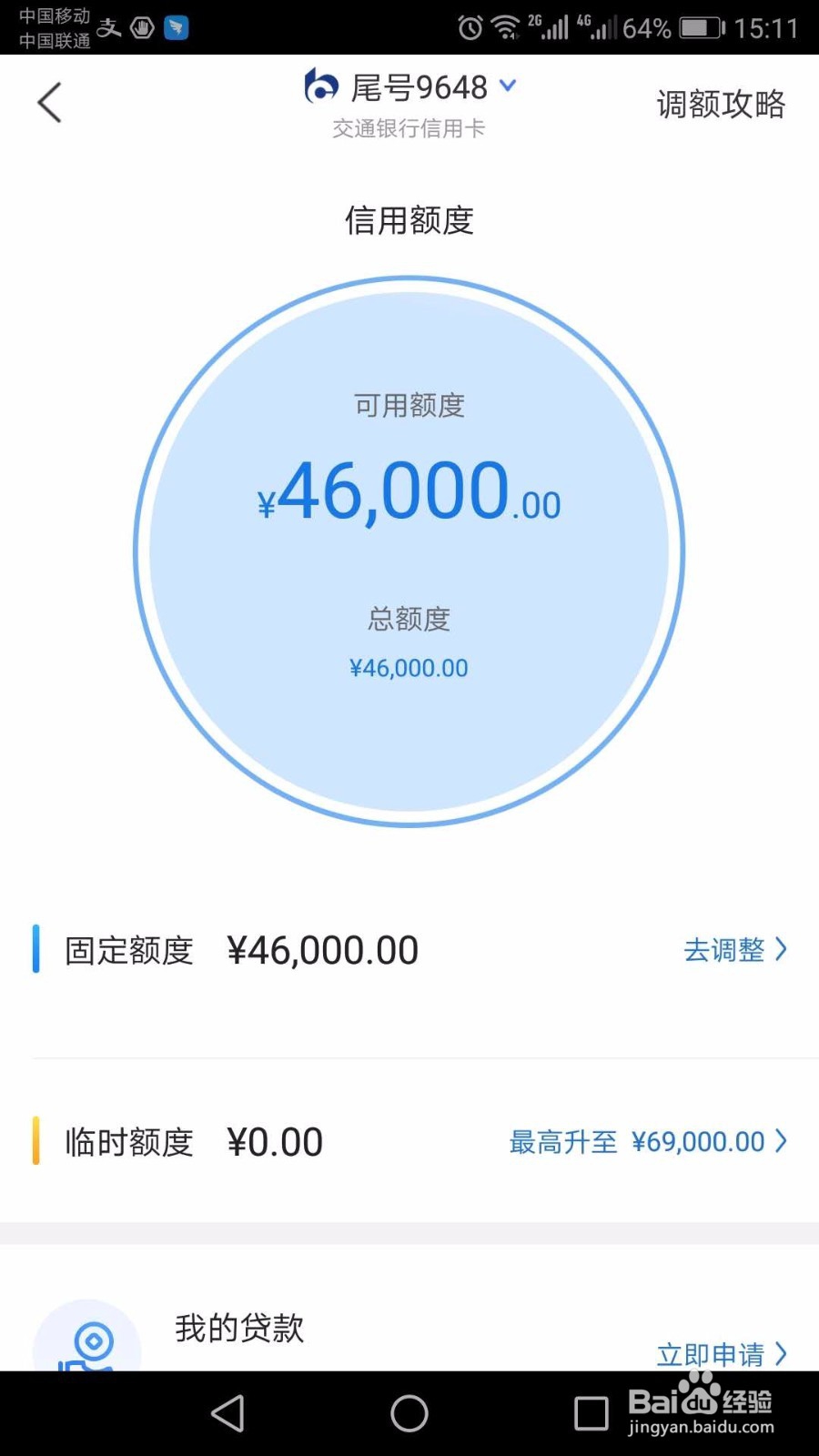The height and width of the screenshot is (1456, 819).
Task: Tap the circular credit limit gauge
Action: (x=408, y=552)
